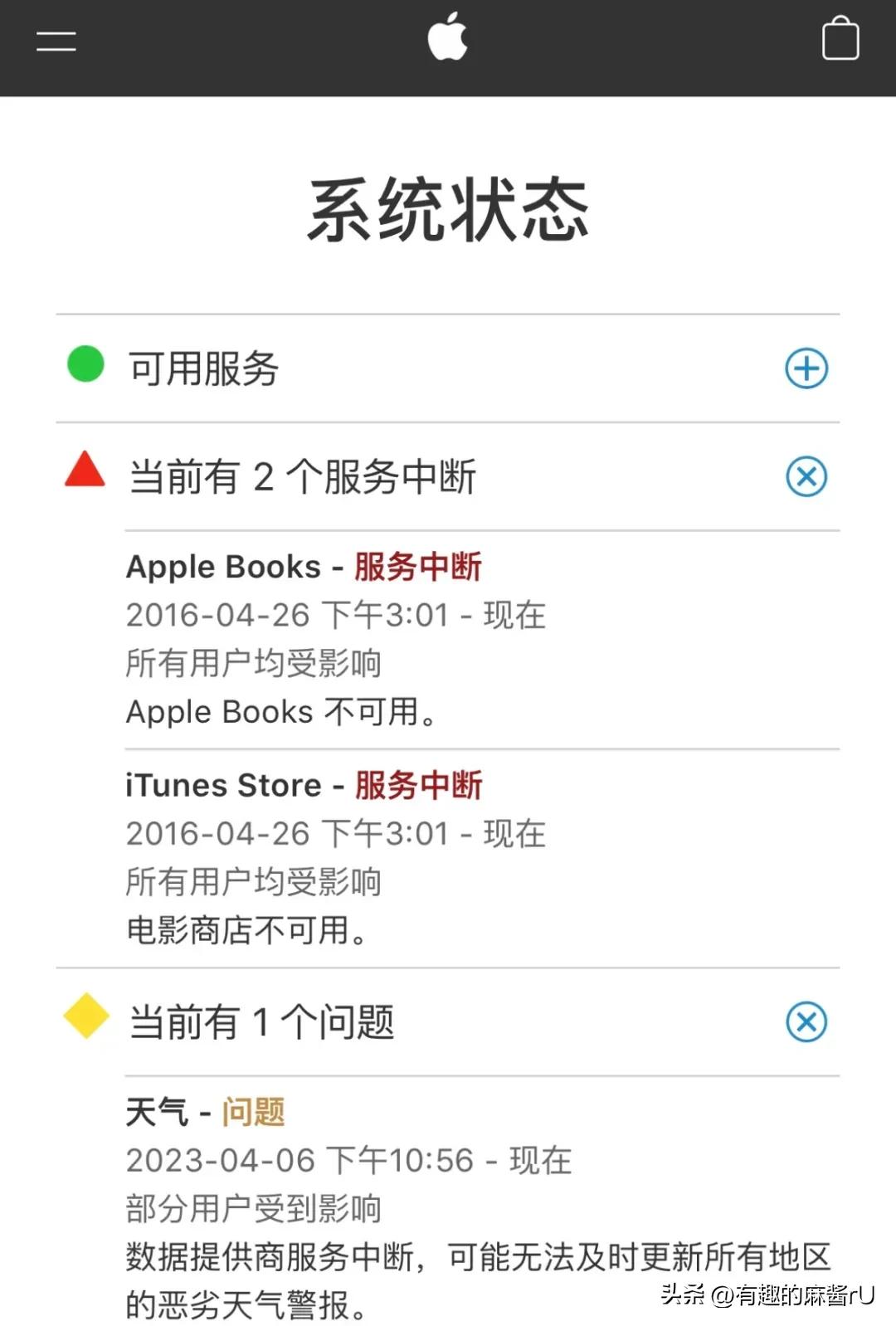Image resolution: width=896 pixels, height=1326 pixels.
Task: Open the hamburger navigation menu
Action: point(56,40)
